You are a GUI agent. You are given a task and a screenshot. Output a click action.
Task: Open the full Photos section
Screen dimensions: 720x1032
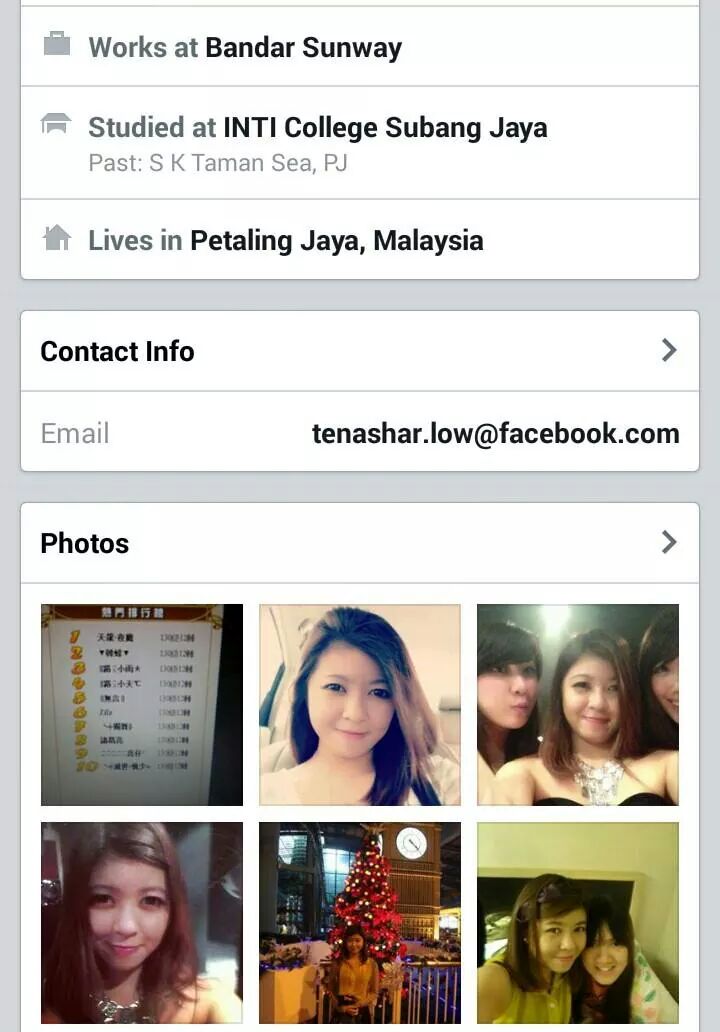(x=668, y=543)
